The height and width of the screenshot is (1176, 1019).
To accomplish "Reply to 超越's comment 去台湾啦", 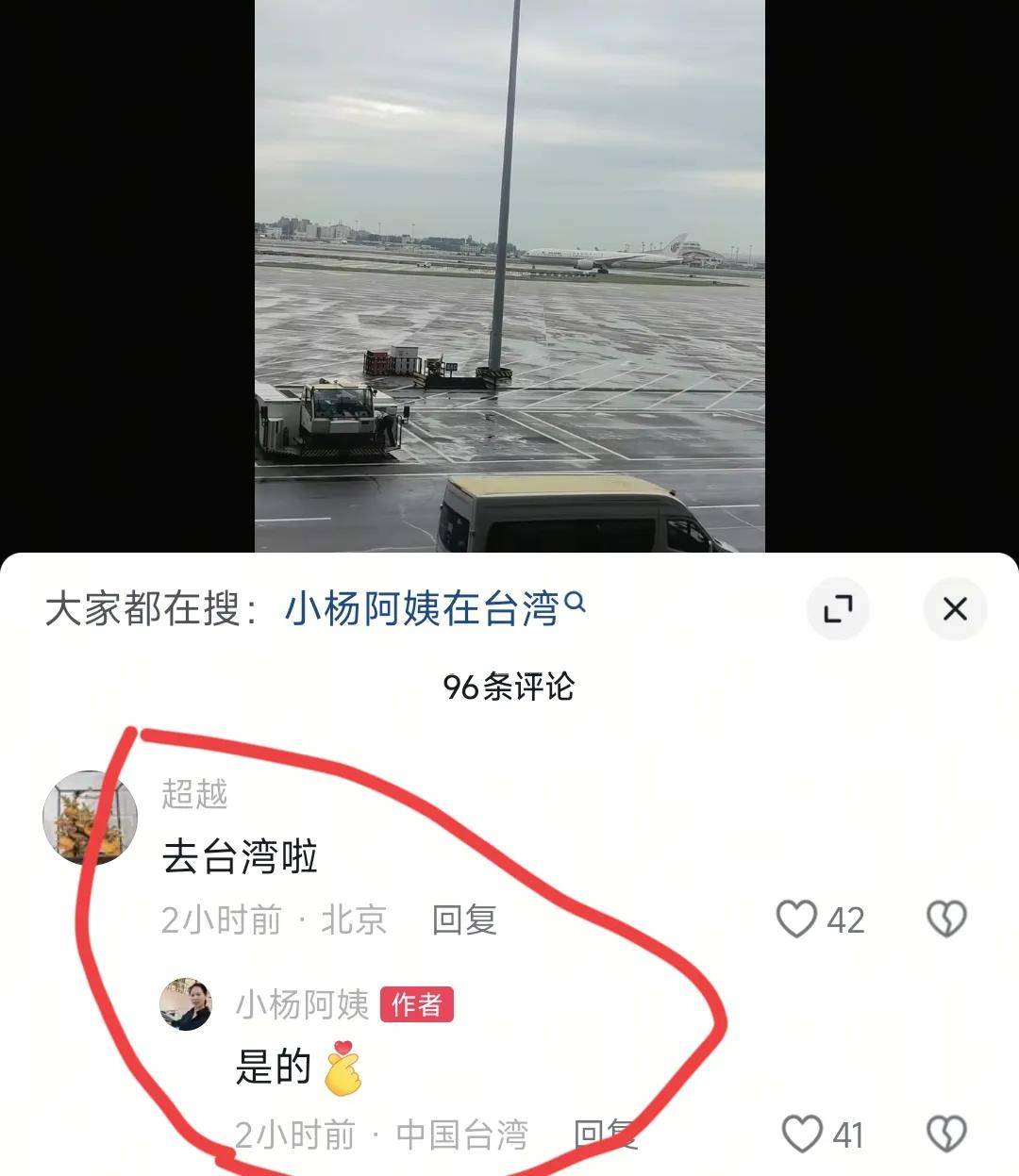I will tap(464, 919).
